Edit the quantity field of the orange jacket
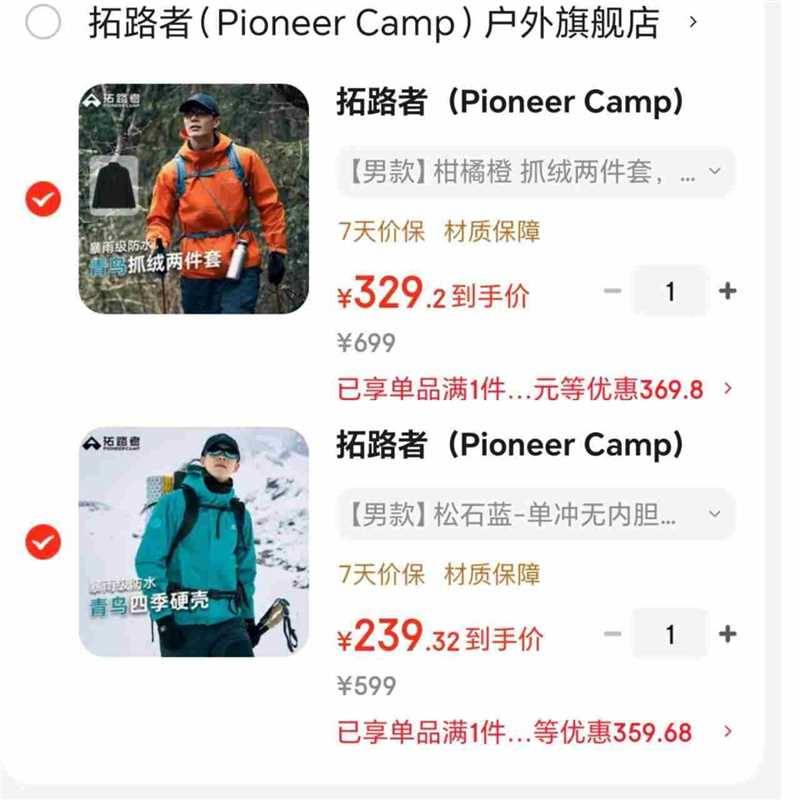 [670, 291]
